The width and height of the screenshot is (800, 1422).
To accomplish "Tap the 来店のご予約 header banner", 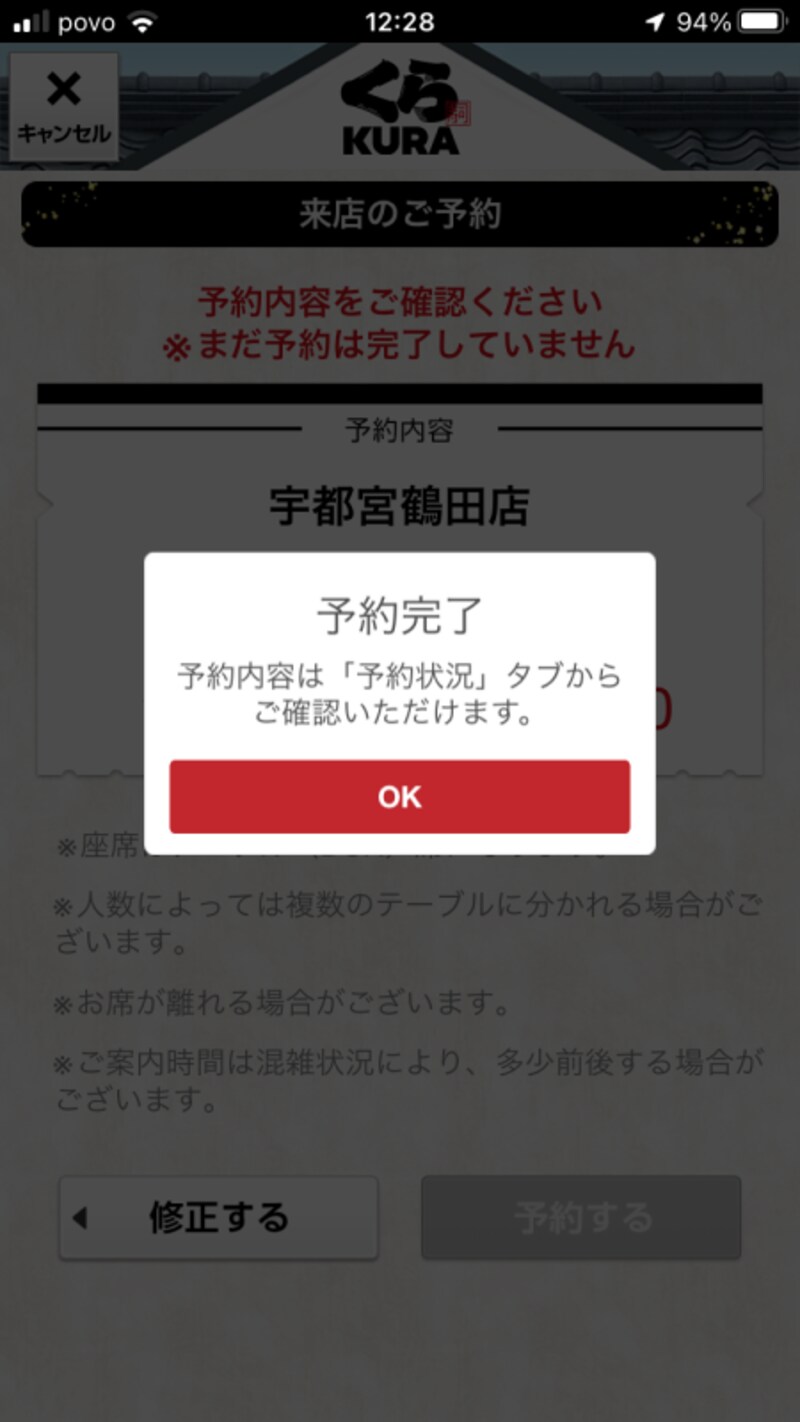I will (x=400, y=213).
